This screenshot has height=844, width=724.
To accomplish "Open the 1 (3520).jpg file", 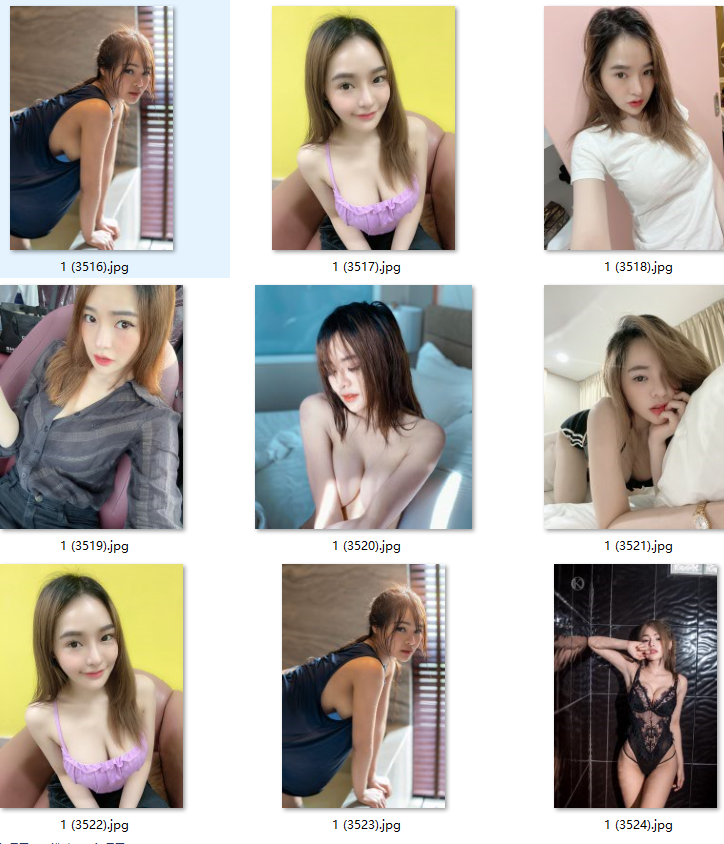I will pyautogui.click(x=364, y=407).
